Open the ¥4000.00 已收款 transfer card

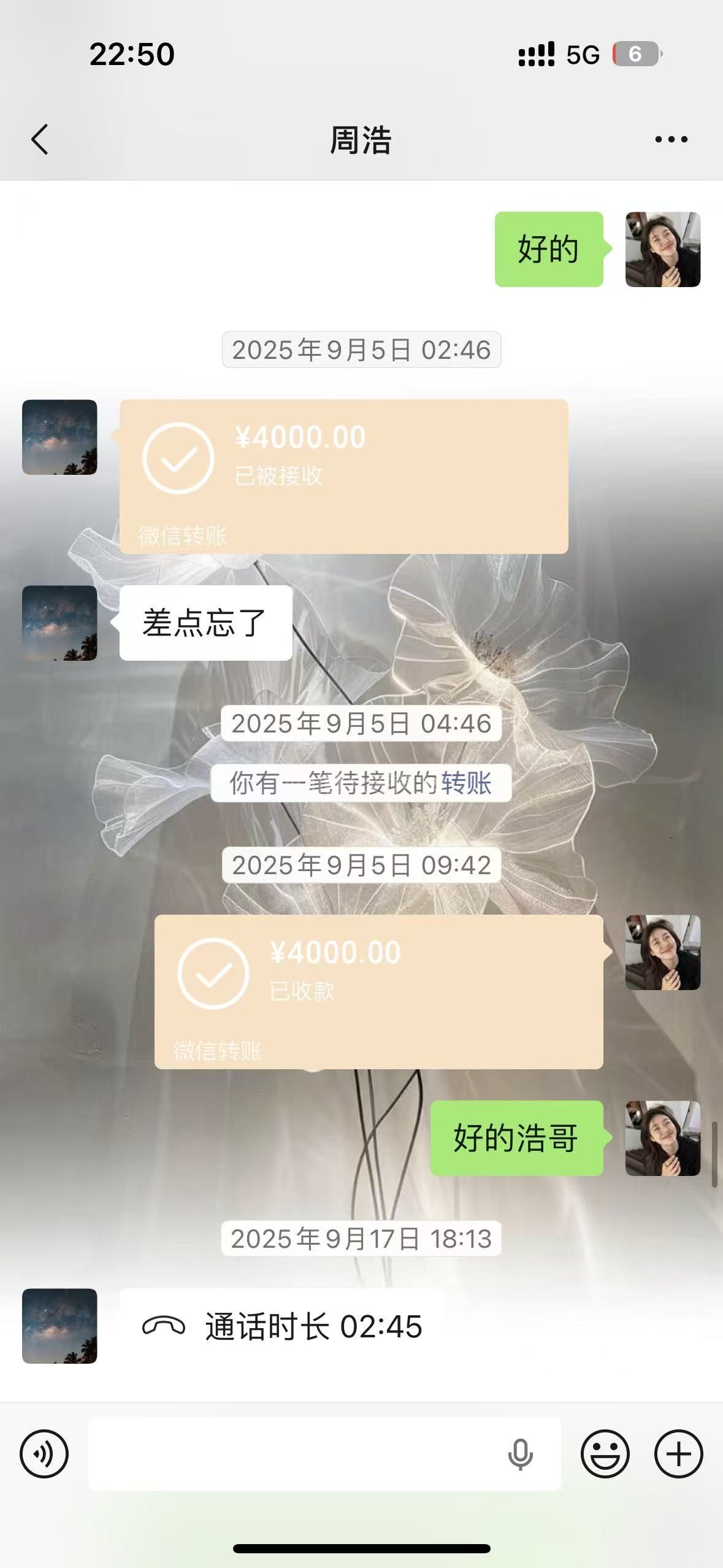[x=378, y=991]
